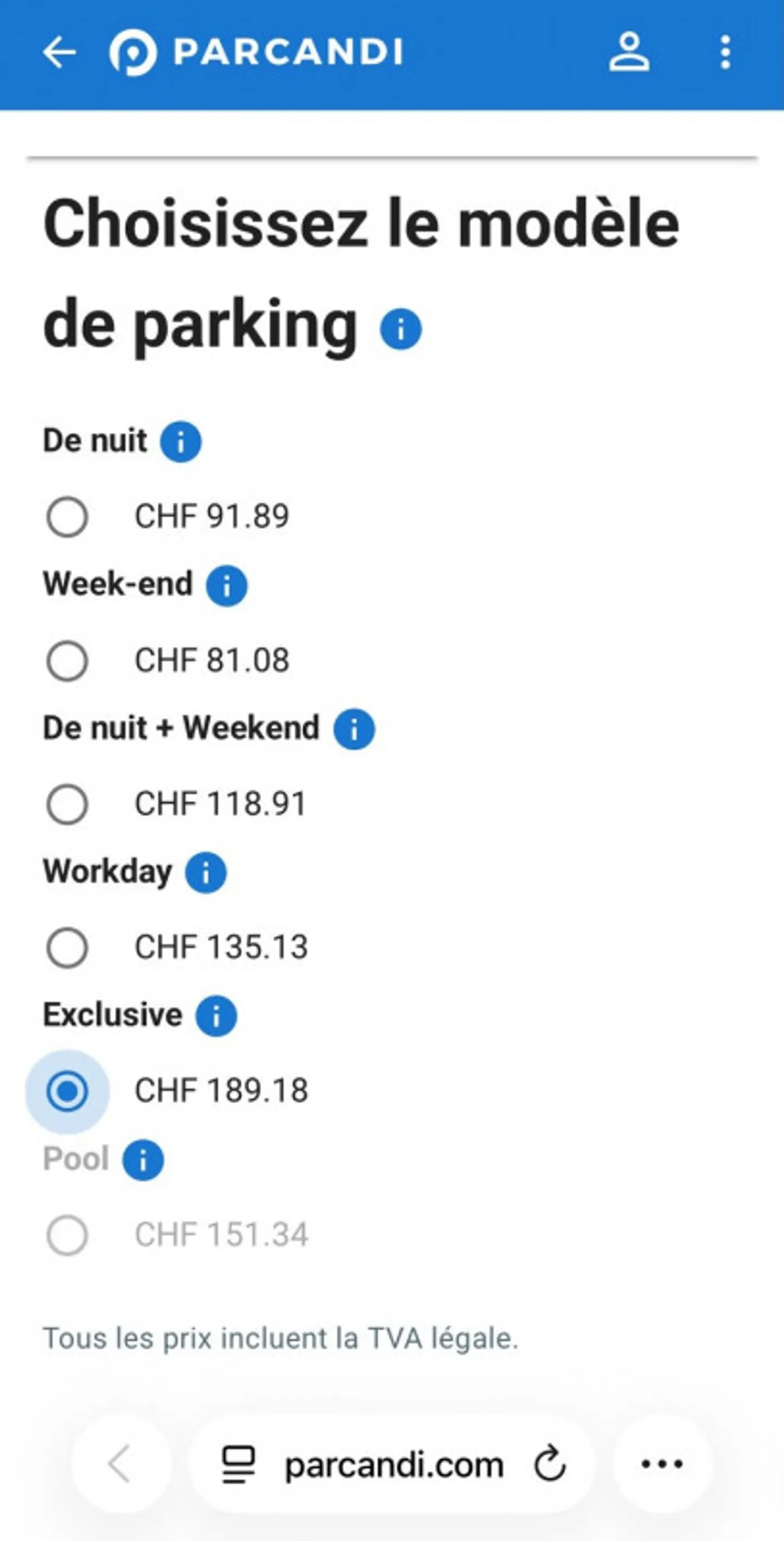Show info about choosing the parking model

click(x=401, y=329)
